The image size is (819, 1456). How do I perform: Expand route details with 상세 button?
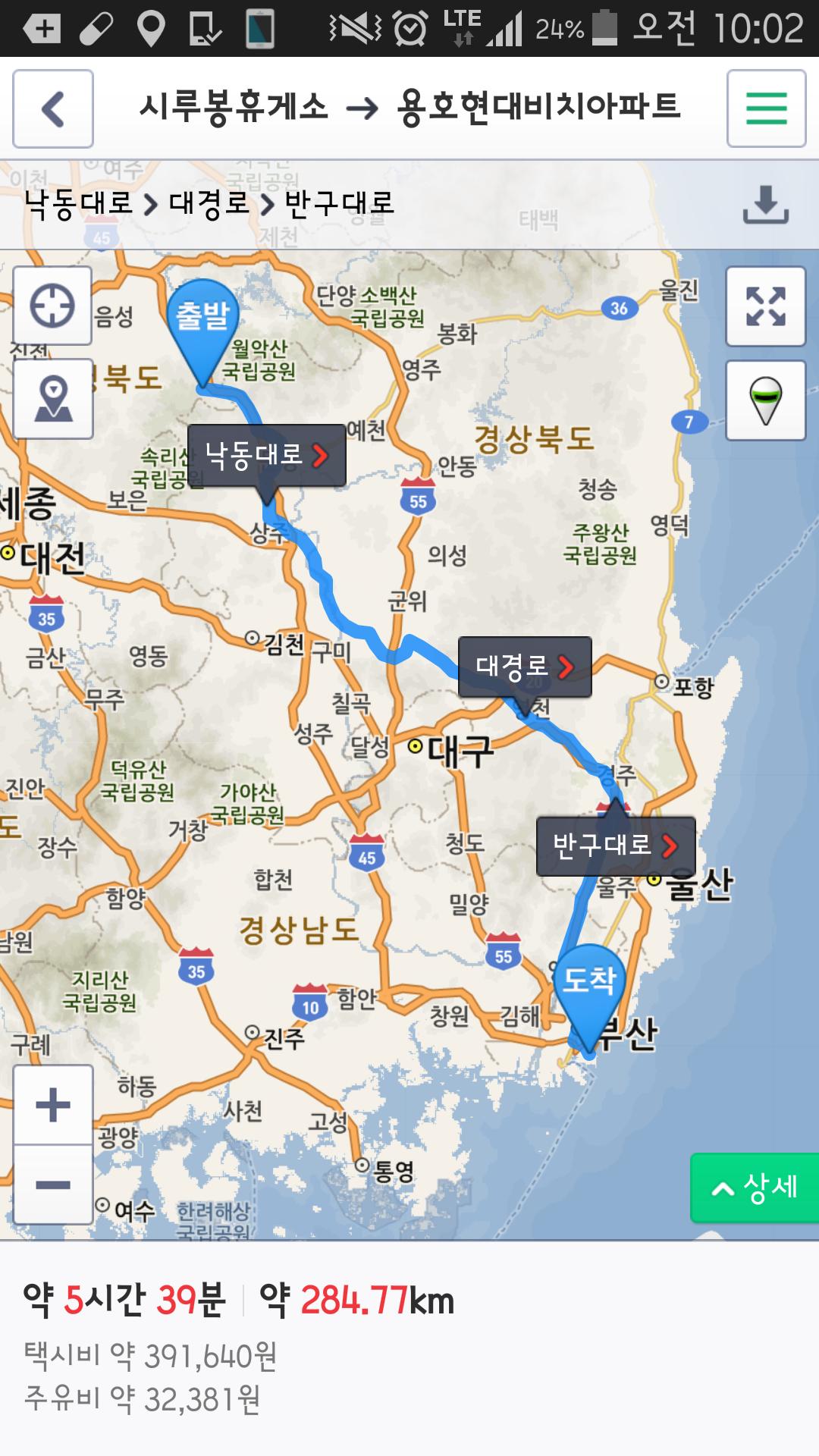point(755,1188)
